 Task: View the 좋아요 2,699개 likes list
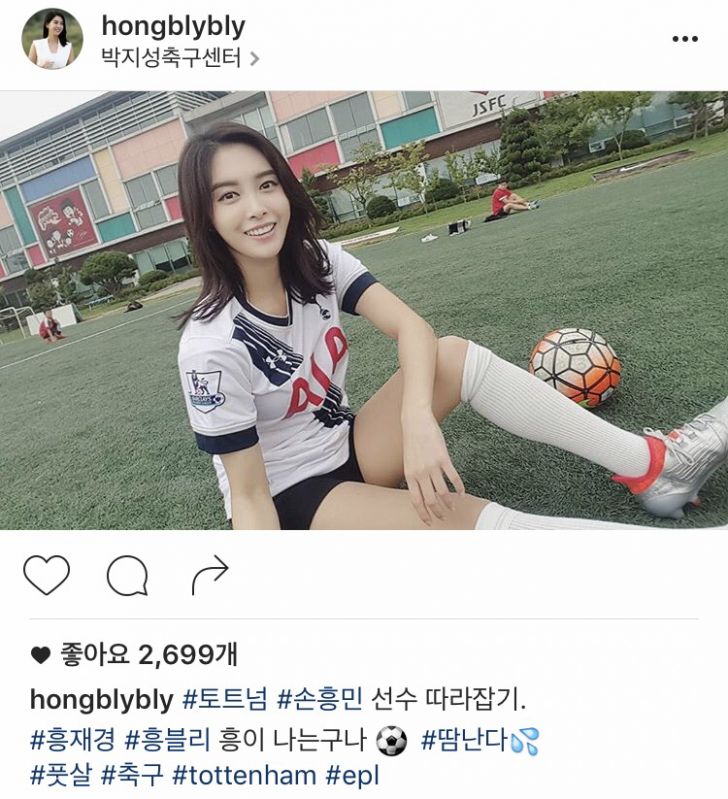click(147, 655)
